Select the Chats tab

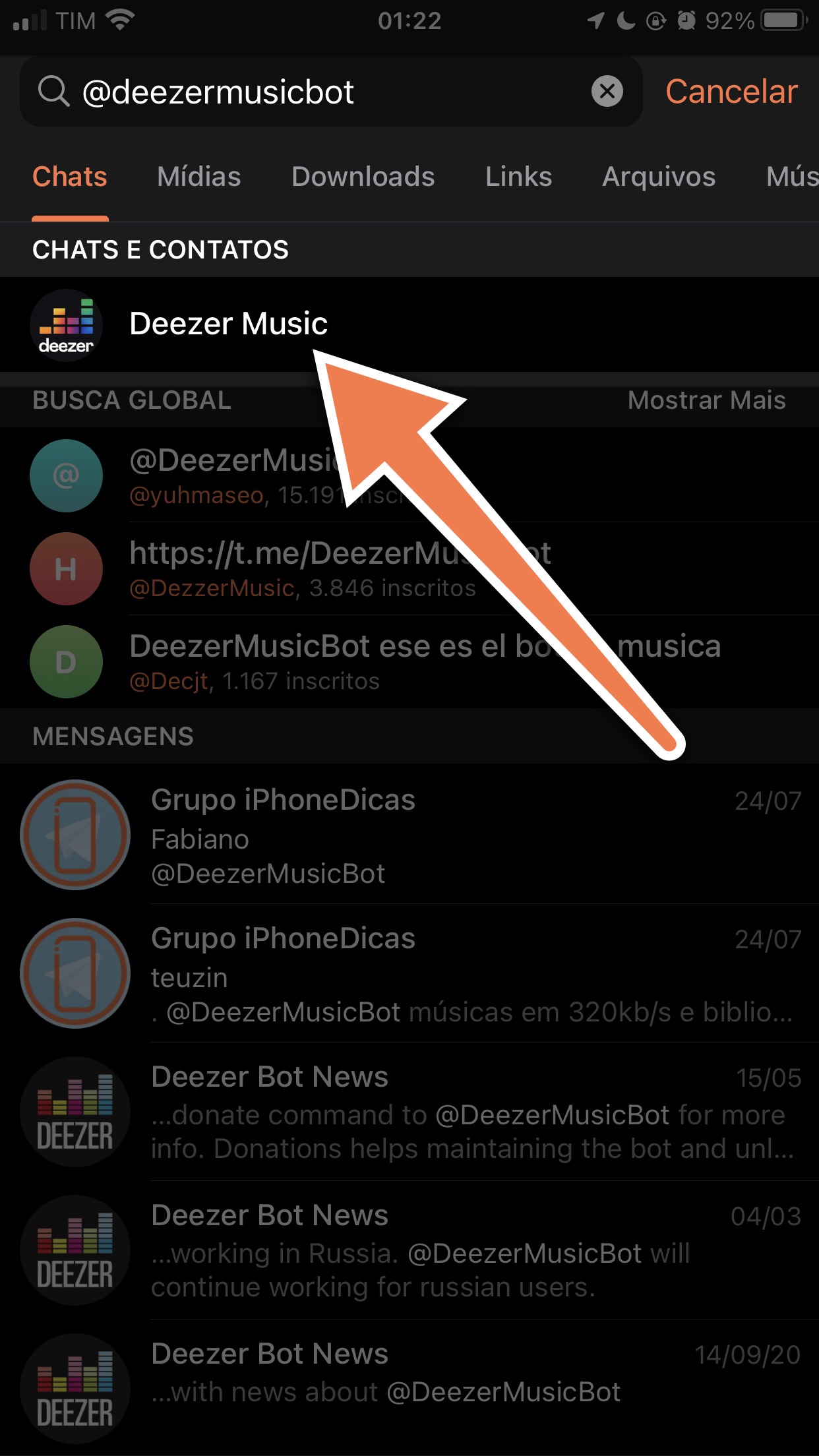[x=70, y=177]
